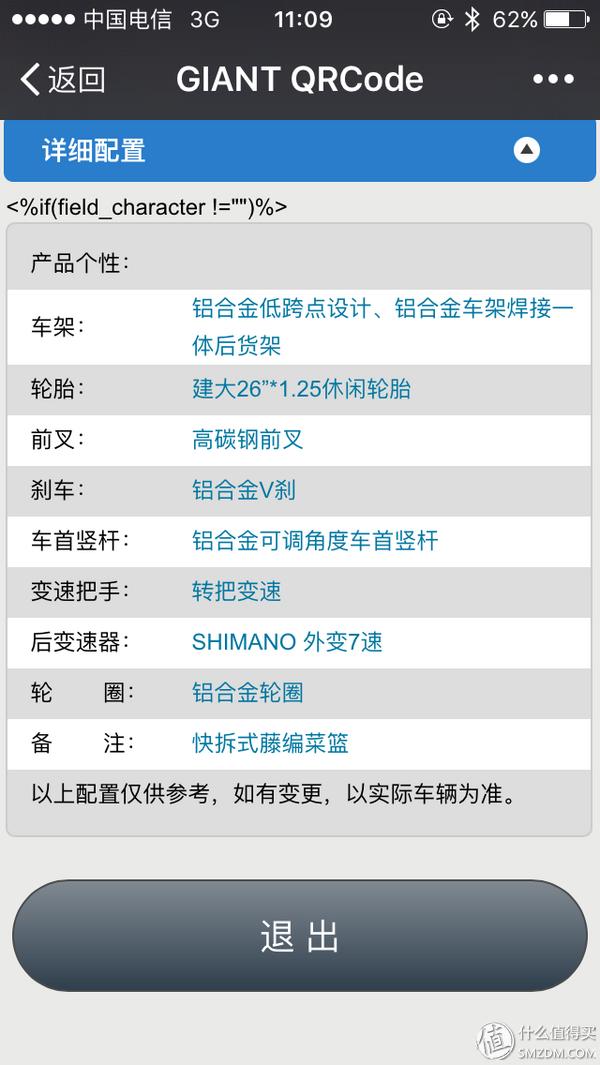
Task: Open the three-dot overflow menu
Action: pos(553,80)
